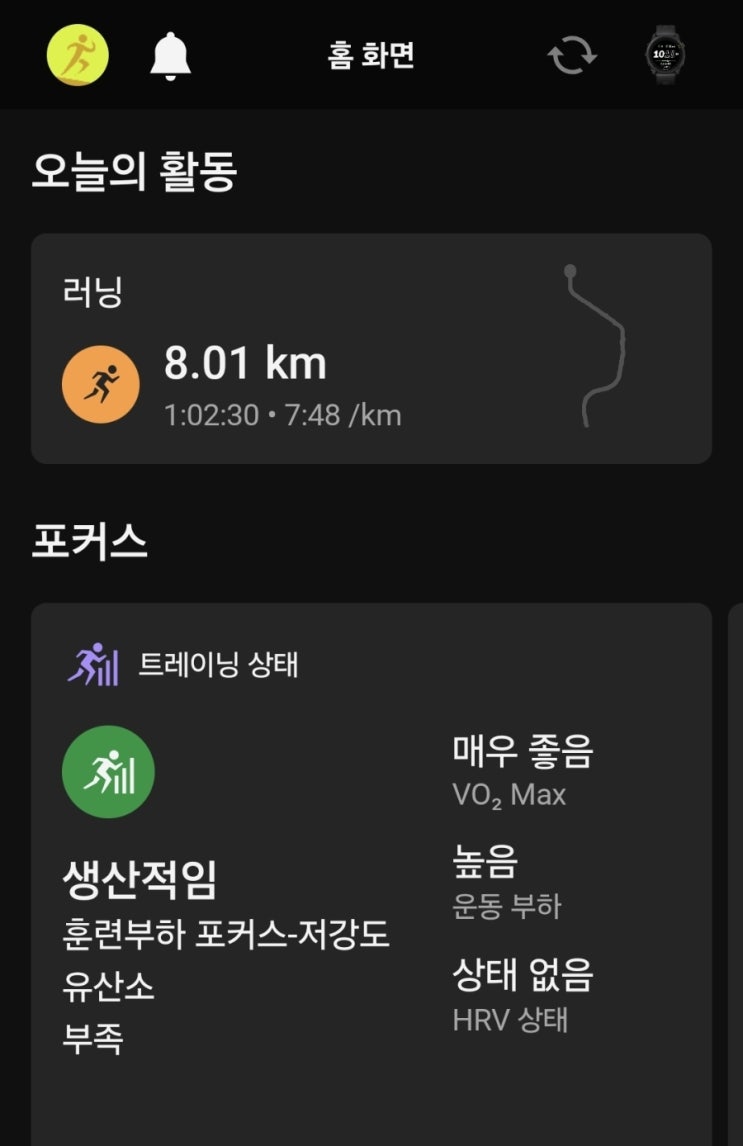Open the profile avatar icon
Screen dimensions: 743x1146
[78, 55]
